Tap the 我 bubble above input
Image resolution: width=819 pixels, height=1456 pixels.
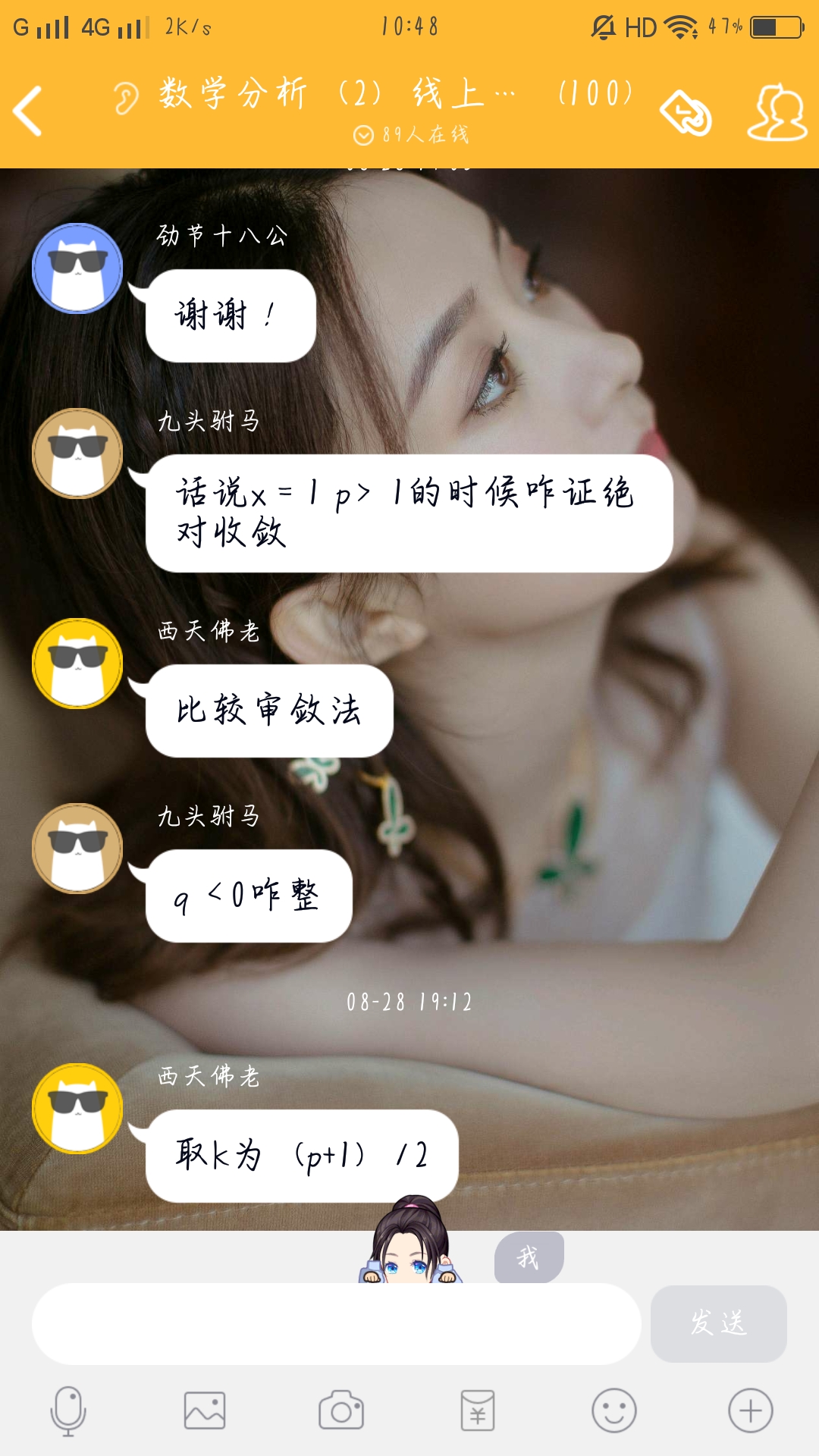(x=529, y=1258)
